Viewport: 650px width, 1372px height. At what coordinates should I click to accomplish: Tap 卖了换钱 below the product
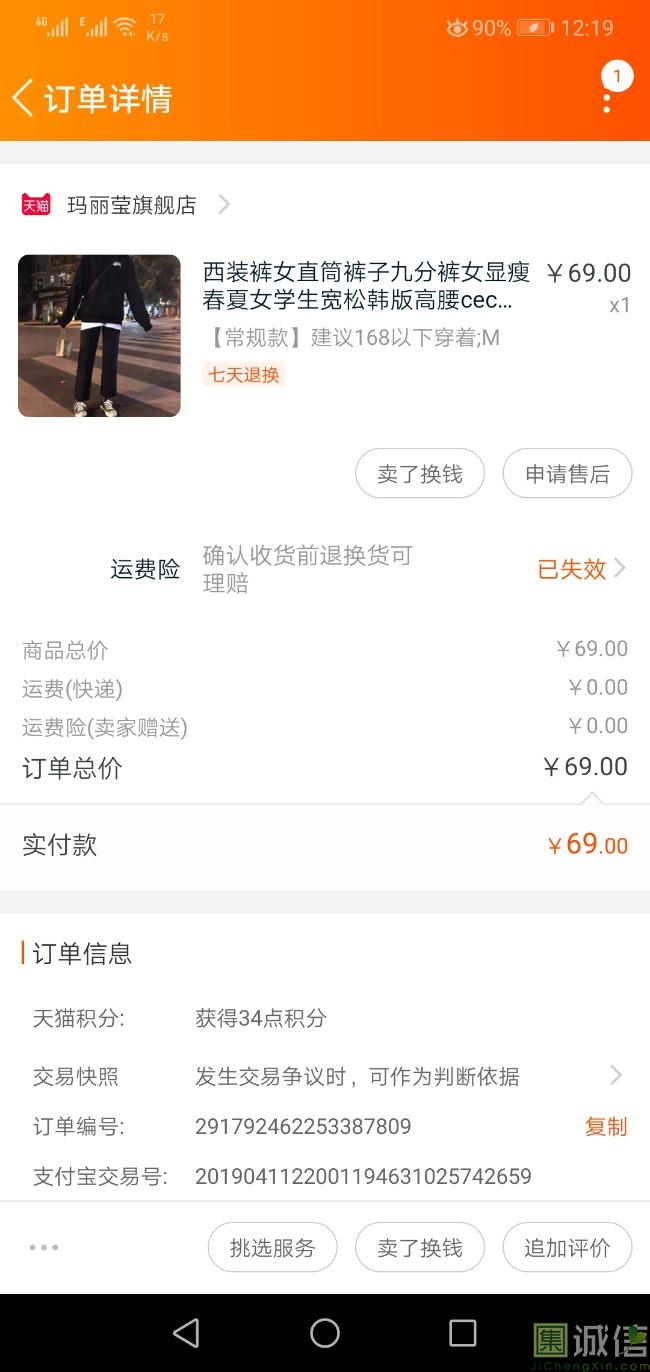[420, 474]
